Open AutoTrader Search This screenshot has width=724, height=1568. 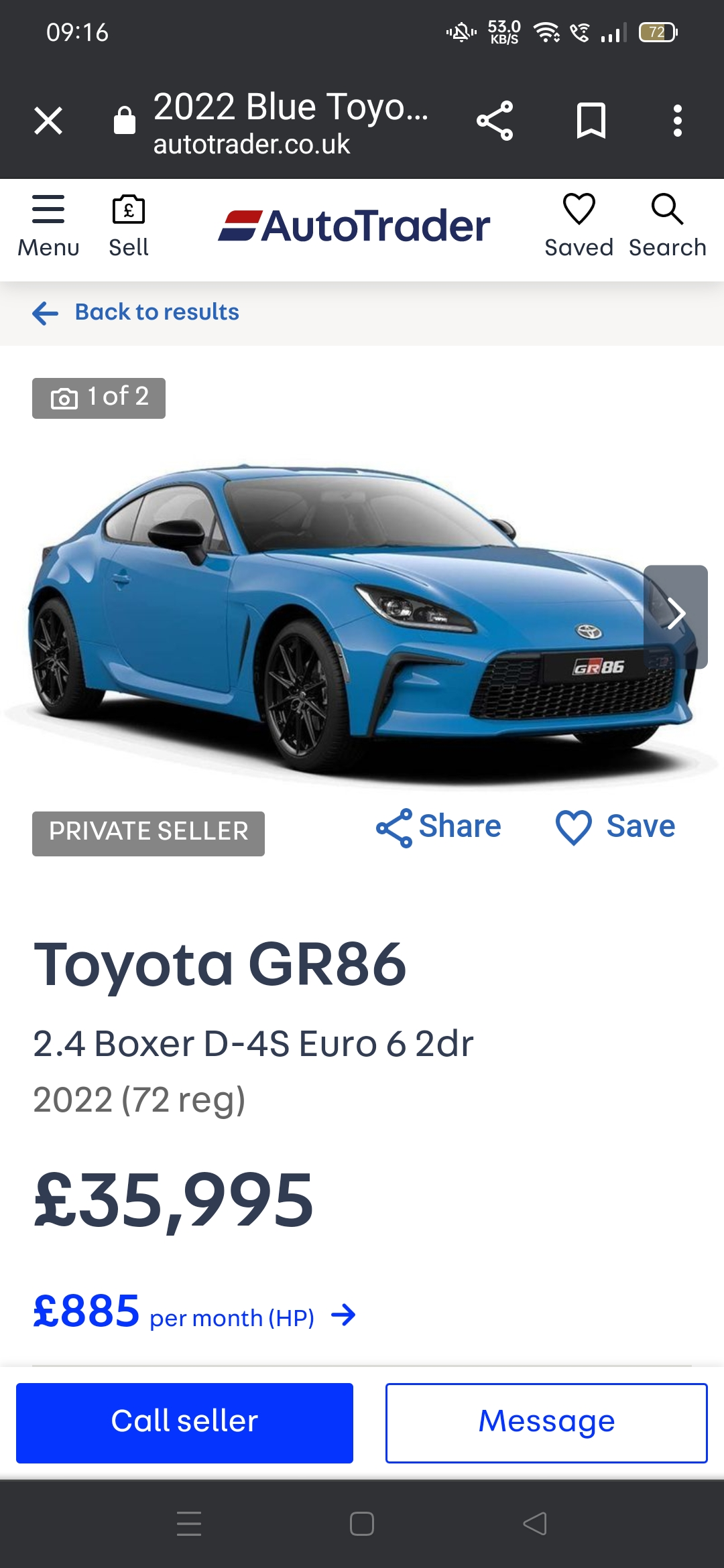667,226
